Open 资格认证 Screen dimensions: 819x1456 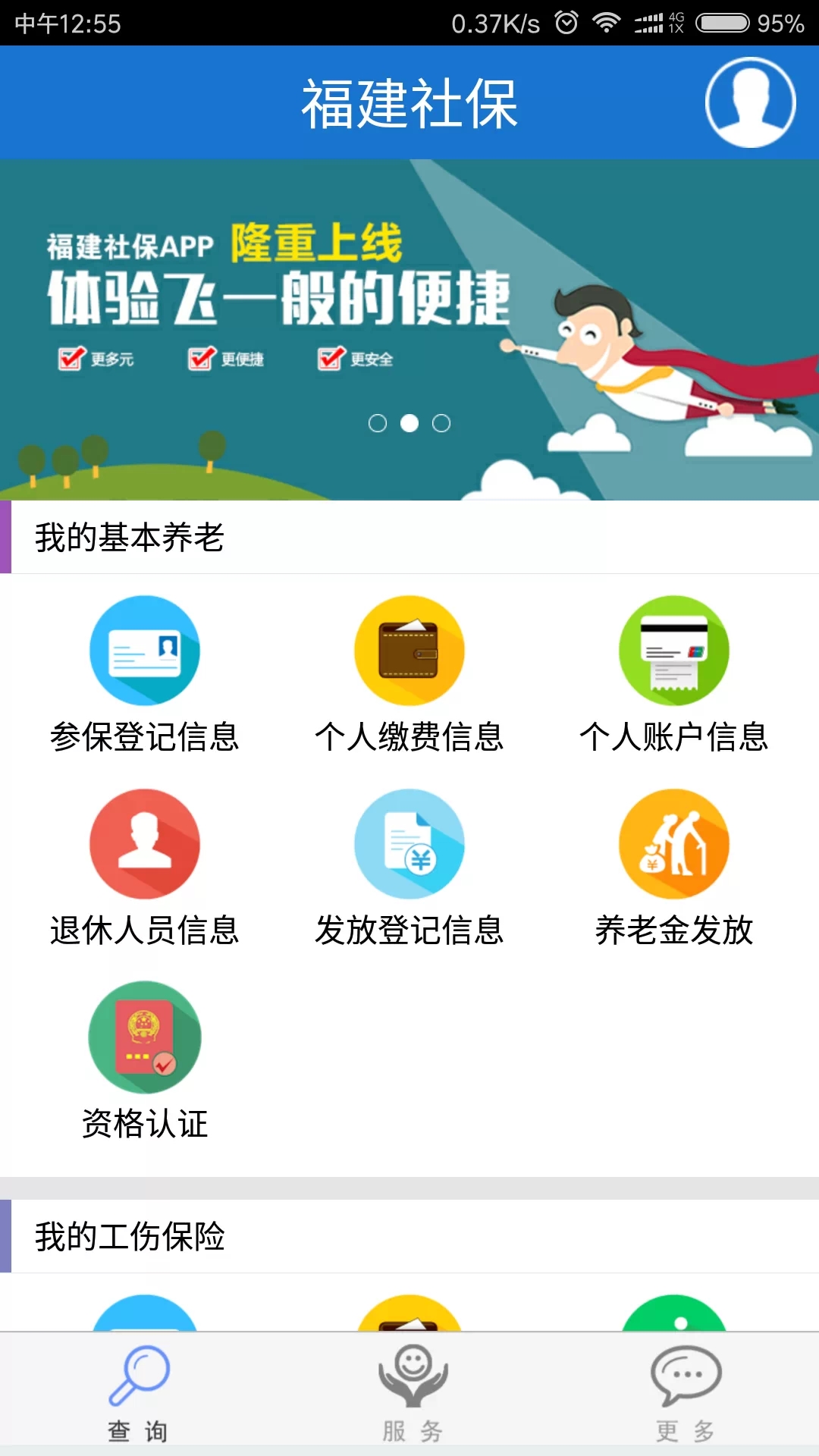(x=144, y=1060)
